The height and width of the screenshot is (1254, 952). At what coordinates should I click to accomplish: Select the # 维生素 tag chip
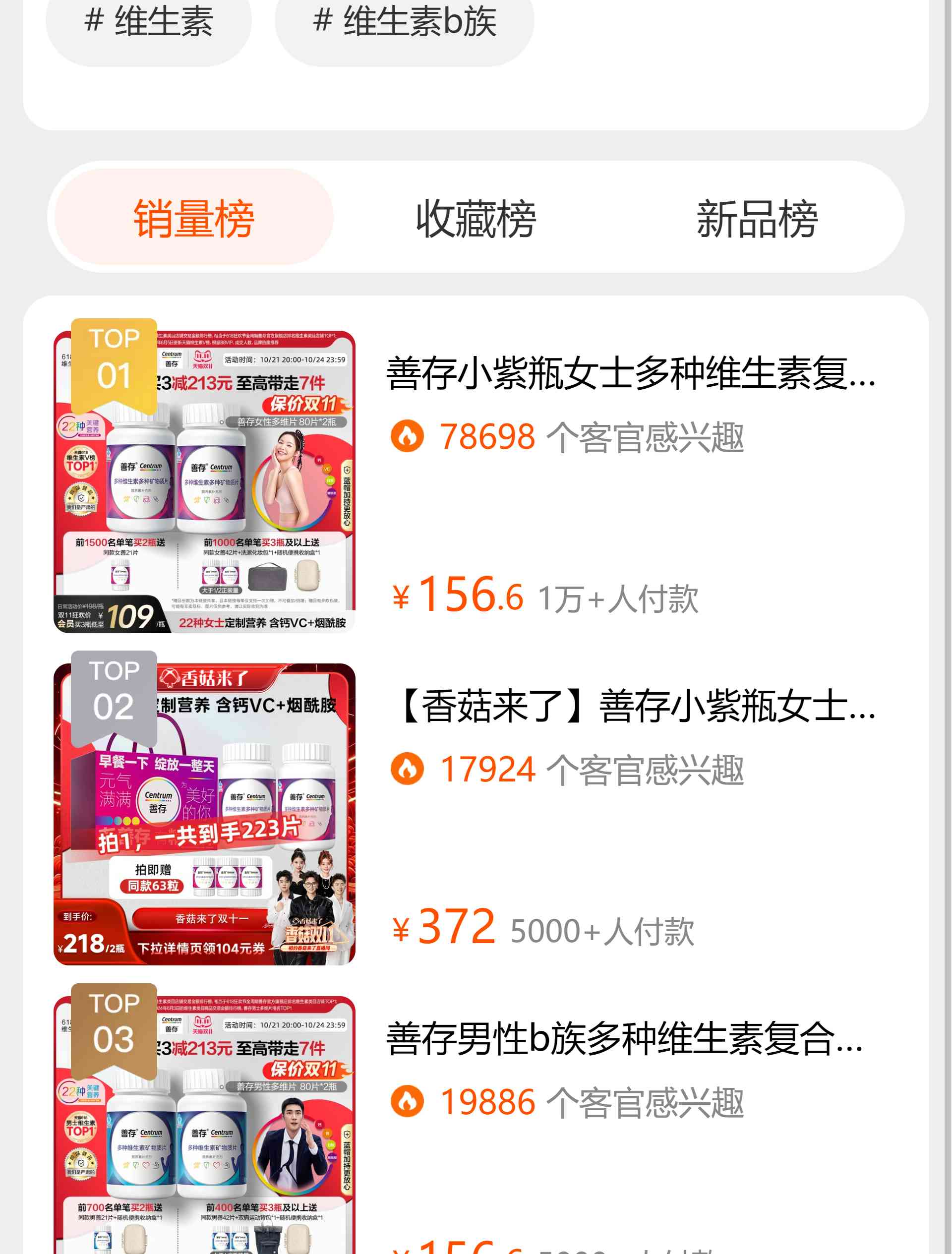(149, 23)
